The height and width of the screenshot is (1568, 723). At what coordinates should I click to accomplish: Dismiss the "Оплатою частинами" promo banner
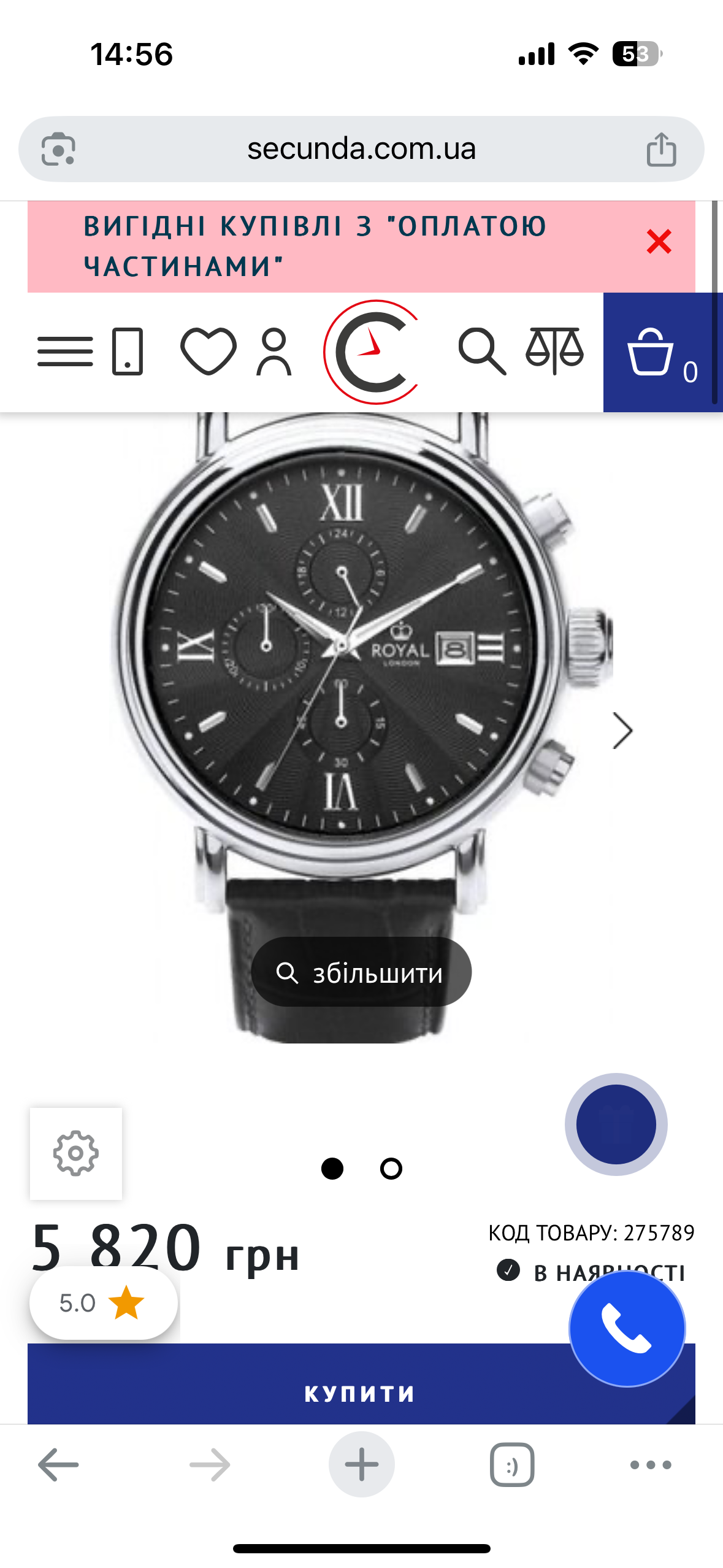click(x=659, y=242)
